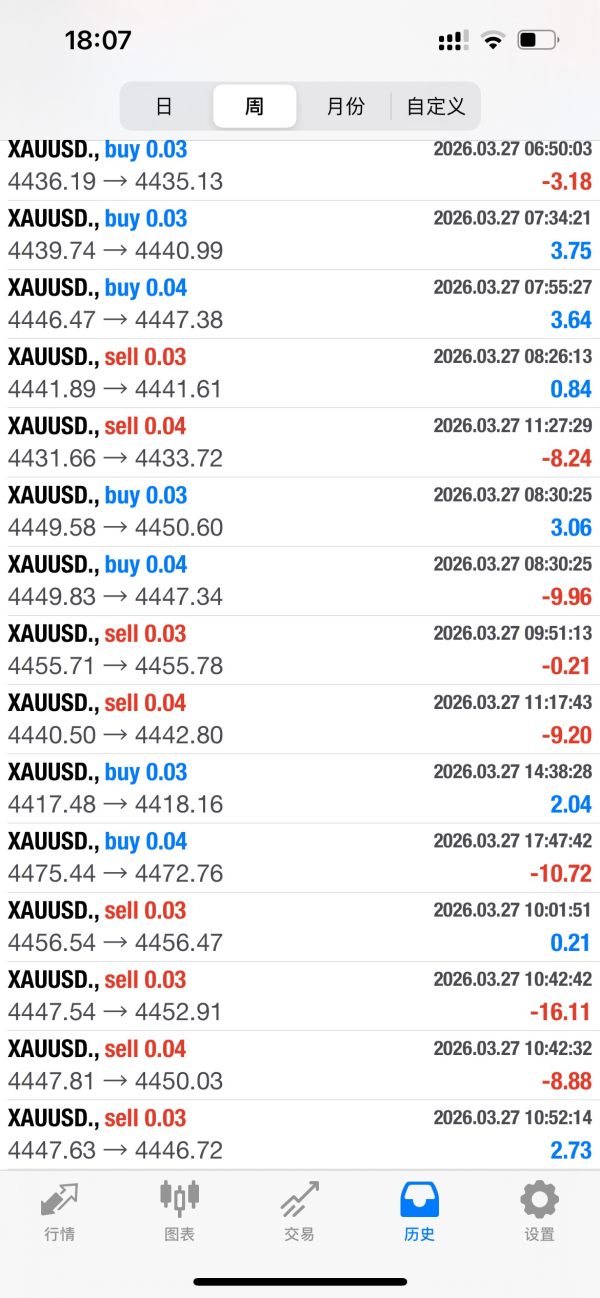Screen dimensions: 600x1298
Task: Open the 自定义 custom period option
Action: pos(436,106)
